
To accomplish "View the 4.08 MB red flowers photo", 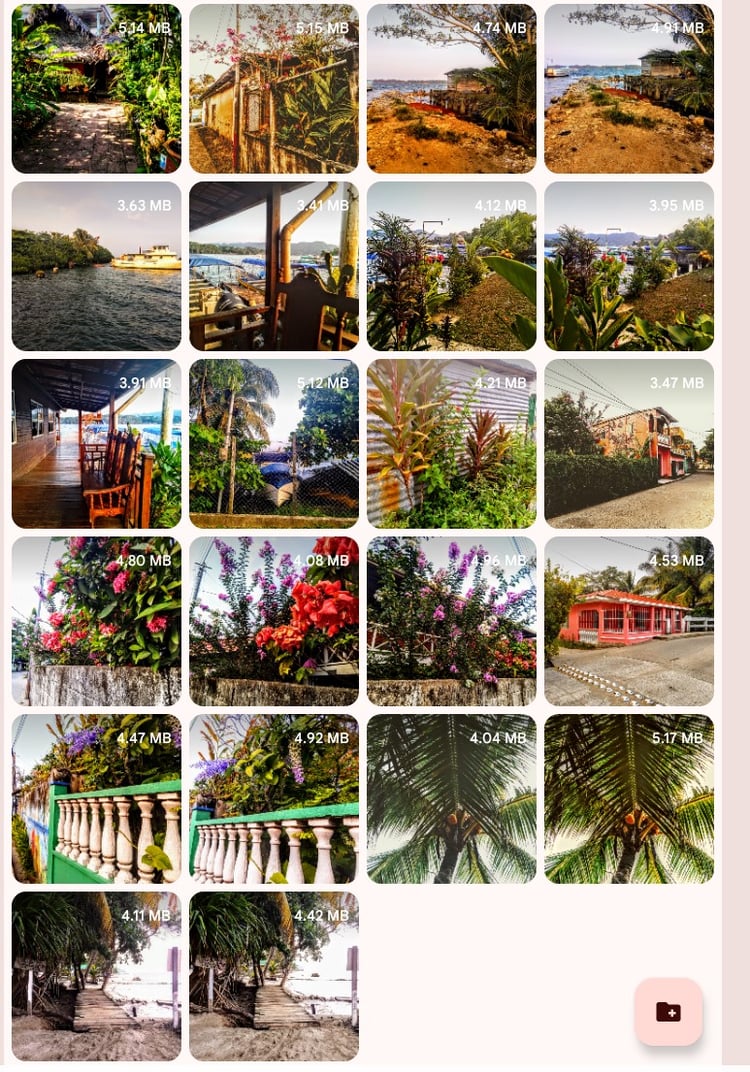I will pos(273,621).
